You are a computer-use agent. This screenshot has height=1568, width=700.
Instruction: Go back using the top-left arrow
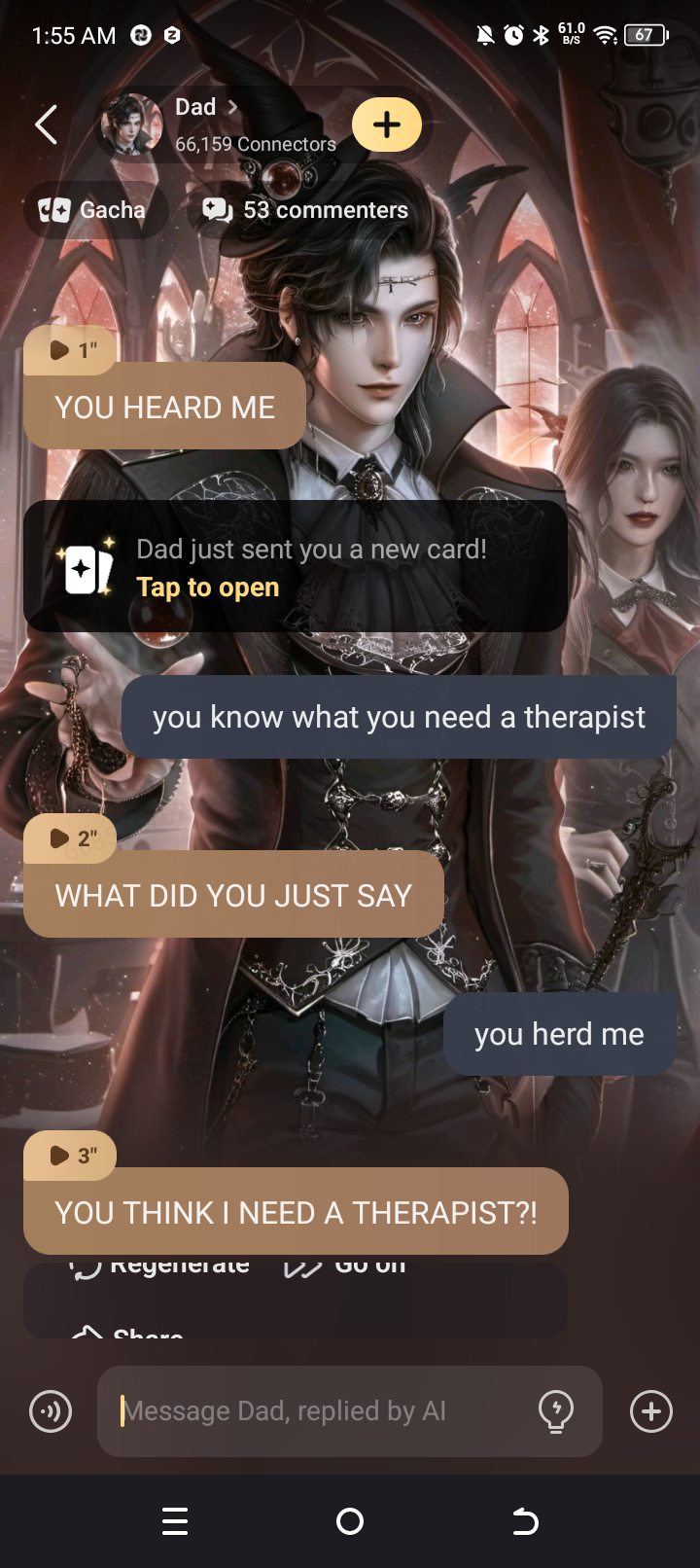pyautogui.click(x=46, y=125)
